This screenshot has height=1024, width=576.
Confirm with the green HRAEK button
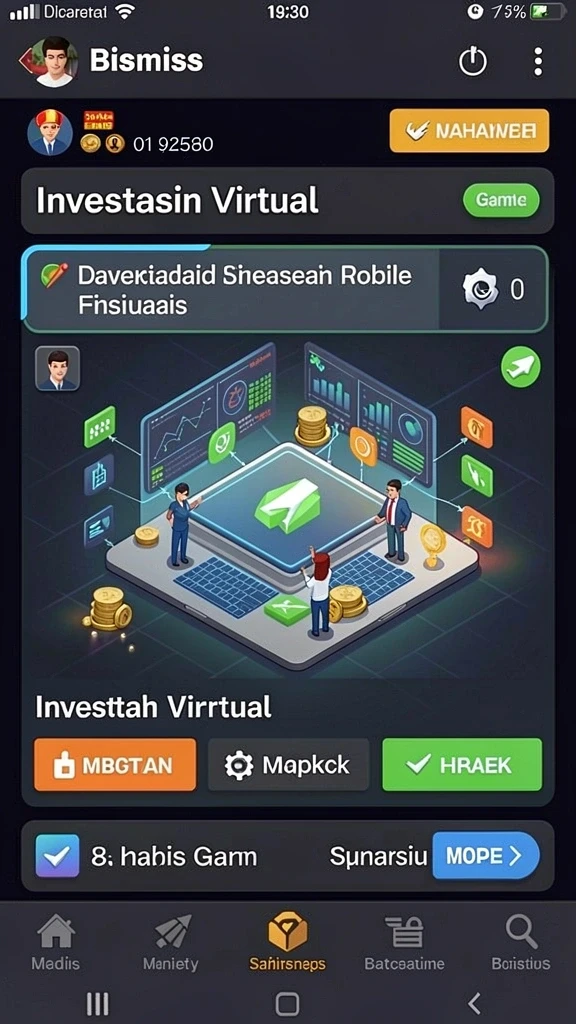[x=462, y=765]
